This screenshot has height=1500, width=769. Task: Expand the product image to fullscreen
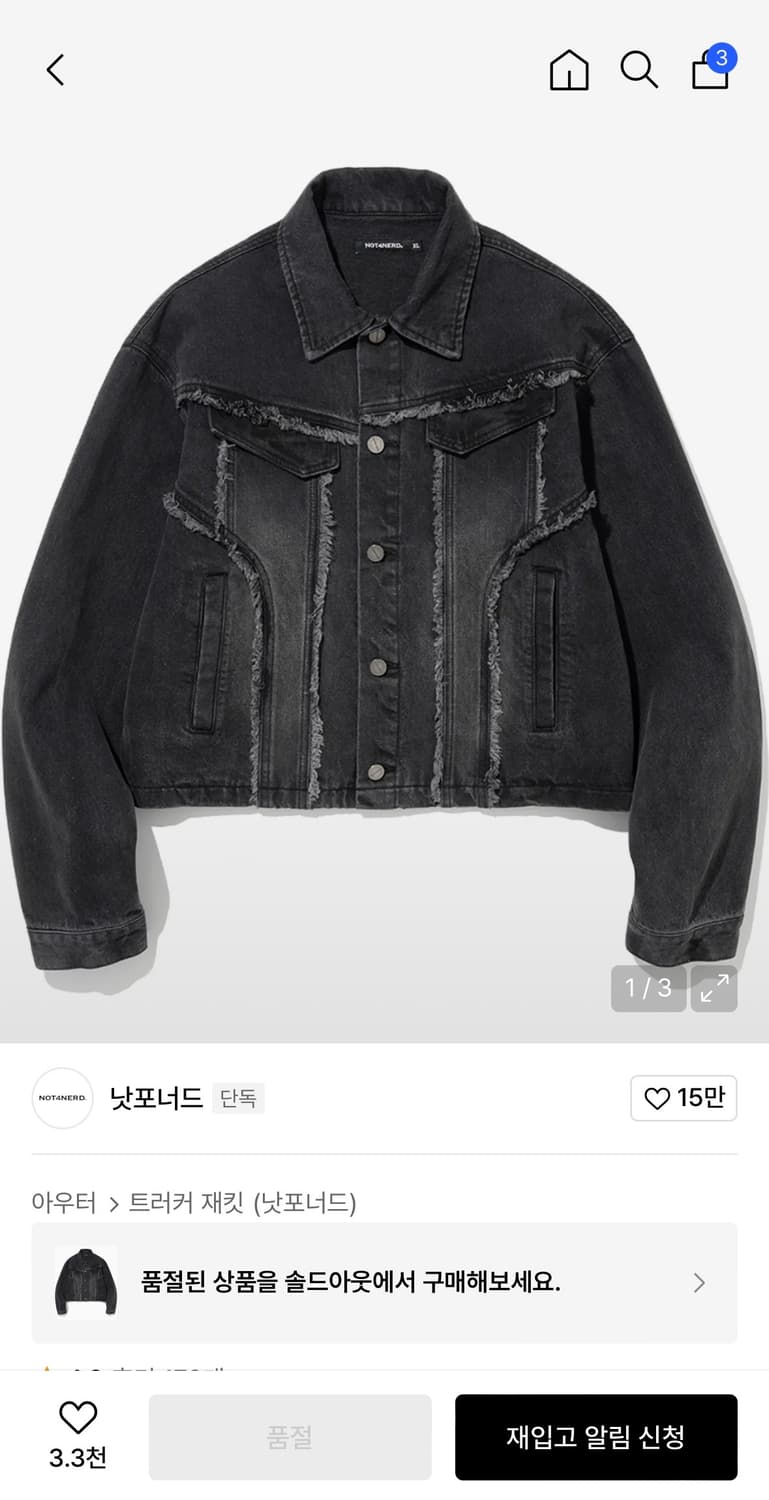(x=713, y=988)
